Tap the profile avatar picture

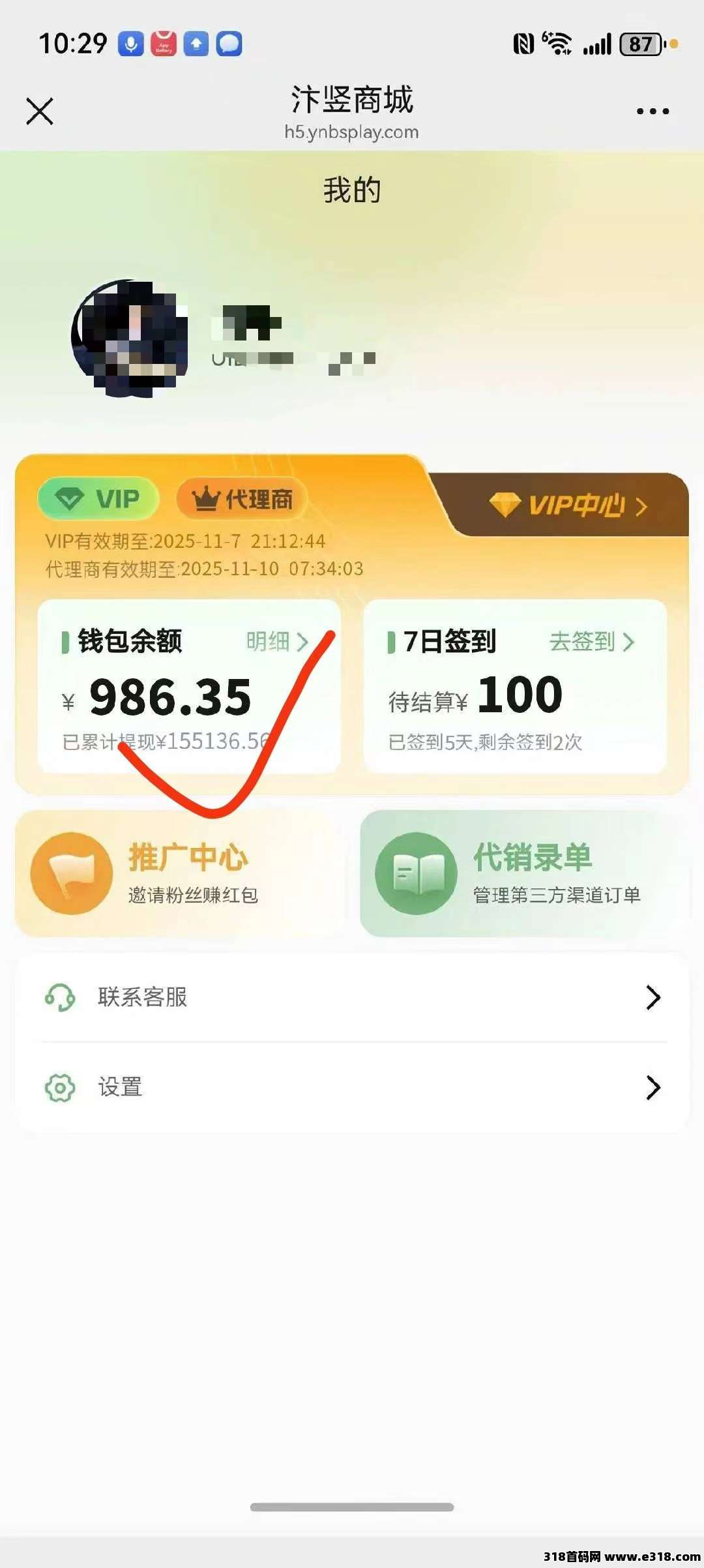(x=130, y=338)
